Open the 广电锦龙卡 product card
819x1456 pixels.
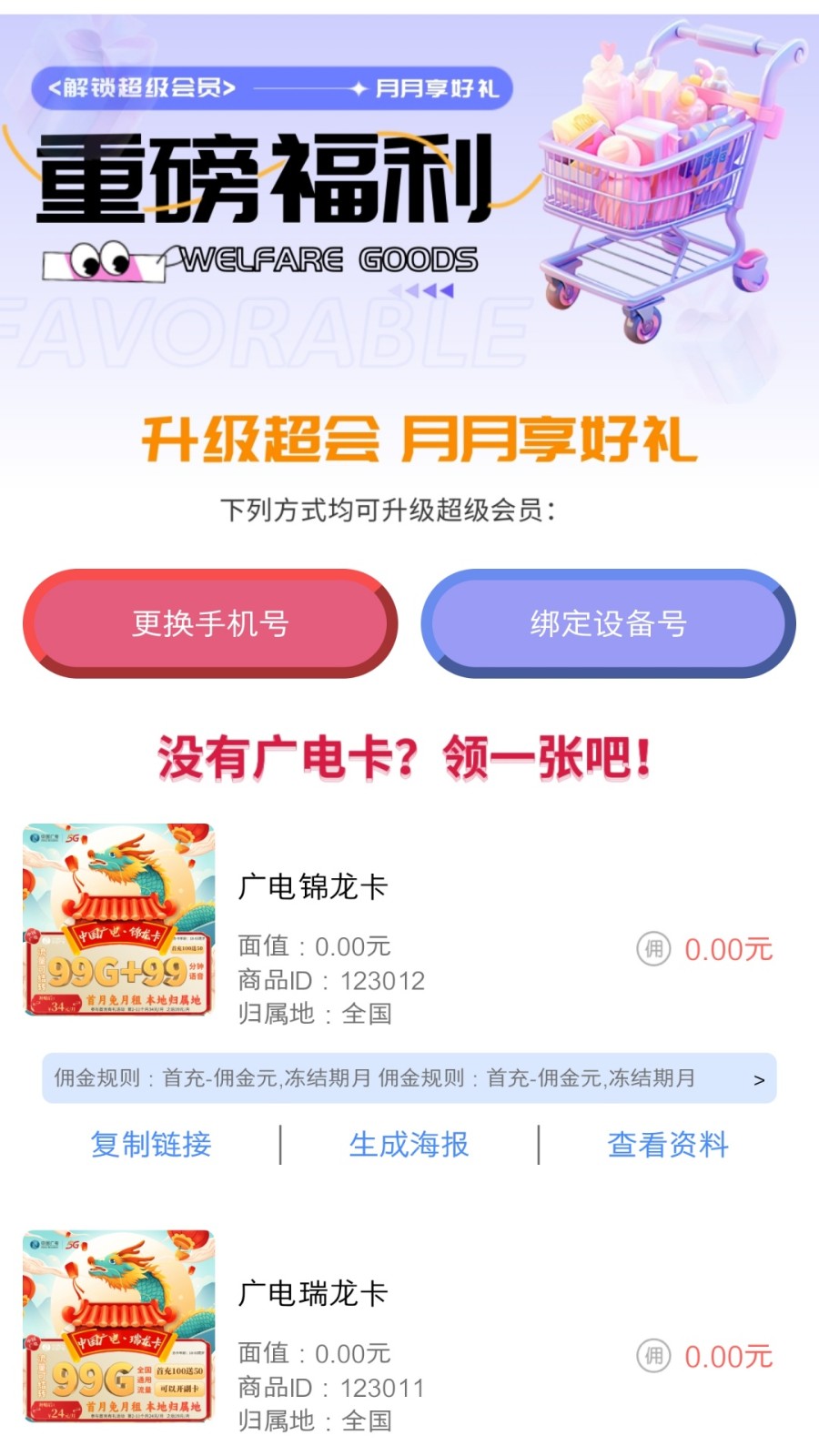tap(312, 887)
